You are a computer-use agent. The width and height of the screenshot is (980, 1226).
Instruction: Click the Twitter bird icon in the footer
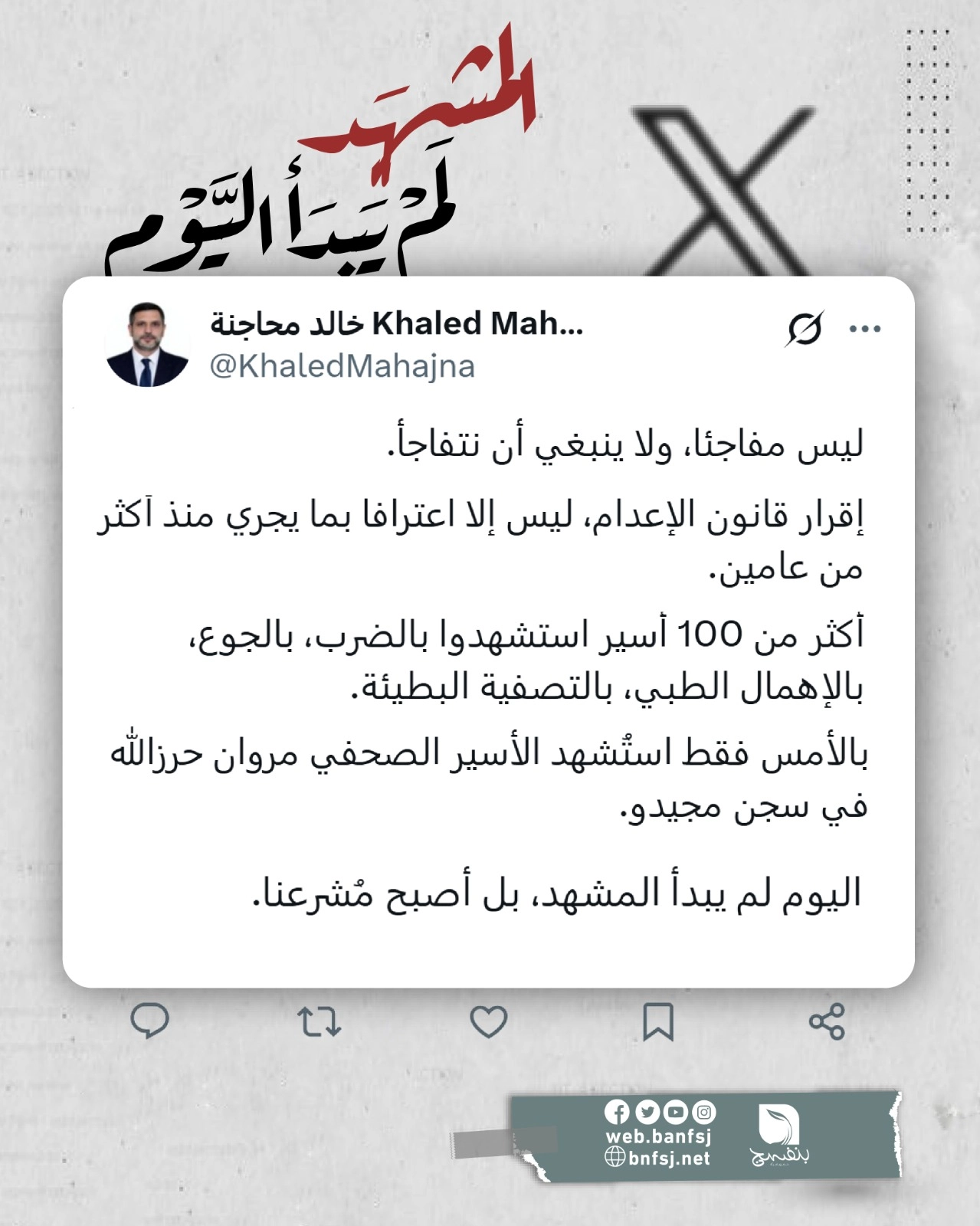coord(647,1112)
